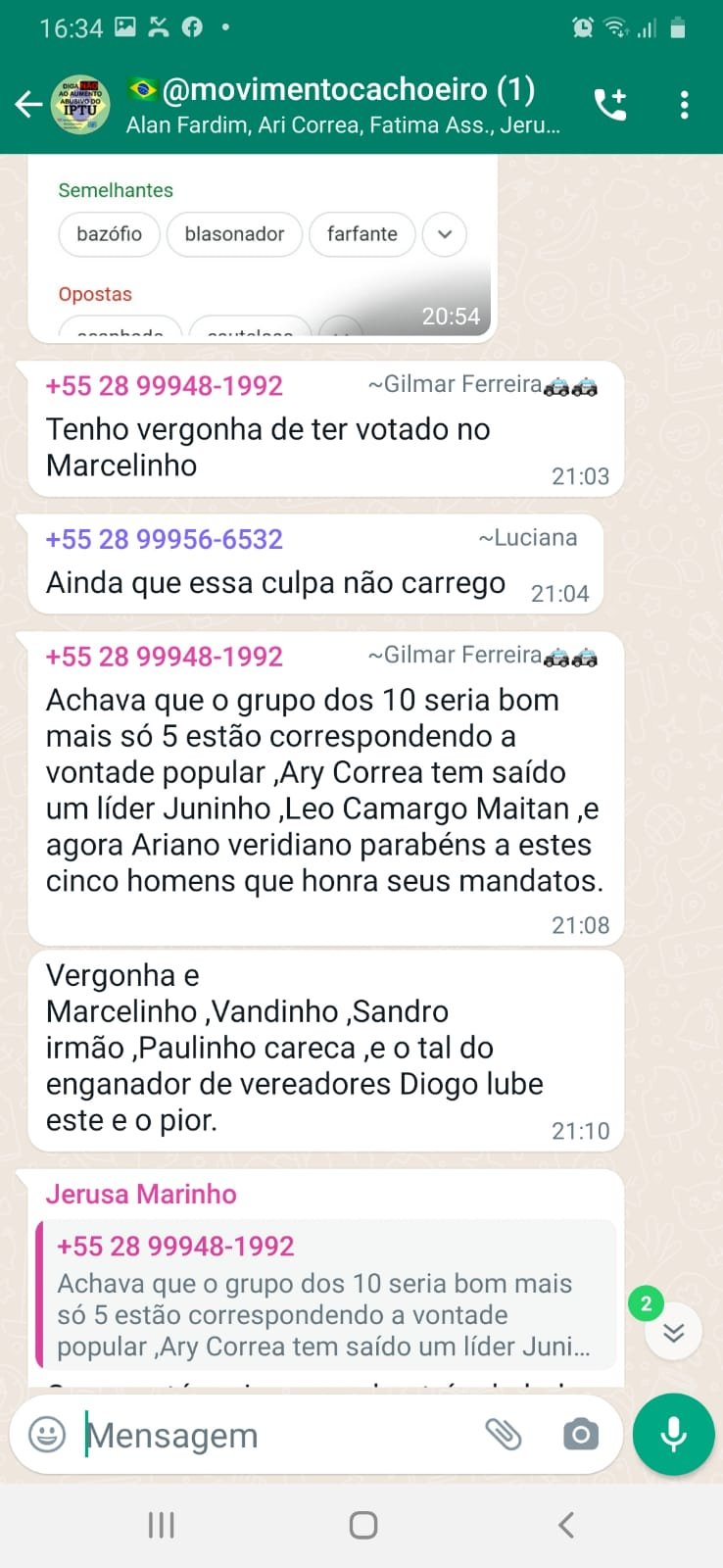
Task: Start a group call
Action: point(609,104)
